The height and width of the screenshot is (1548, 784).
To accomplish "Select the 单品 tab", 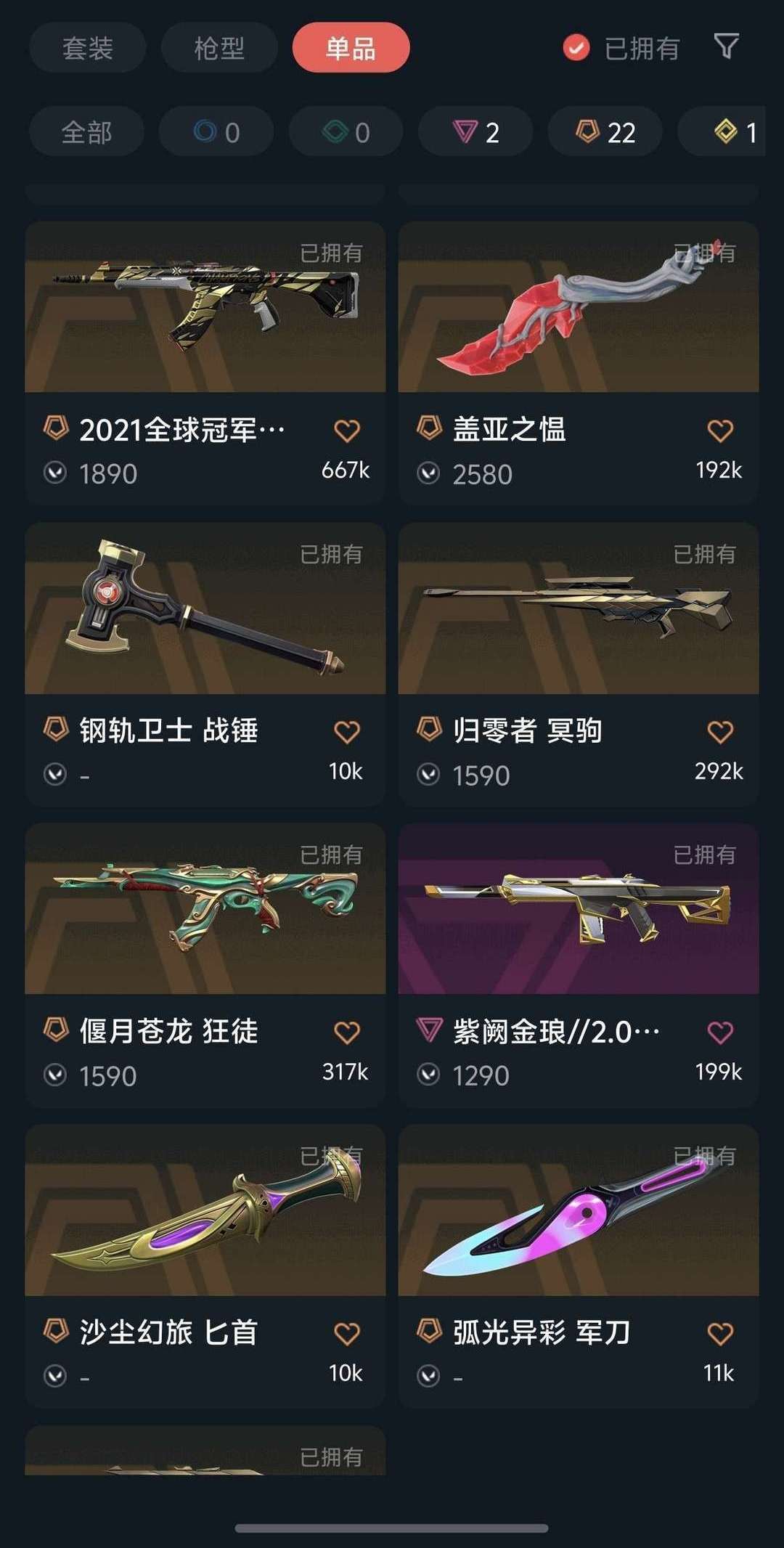I will [351, 48].
